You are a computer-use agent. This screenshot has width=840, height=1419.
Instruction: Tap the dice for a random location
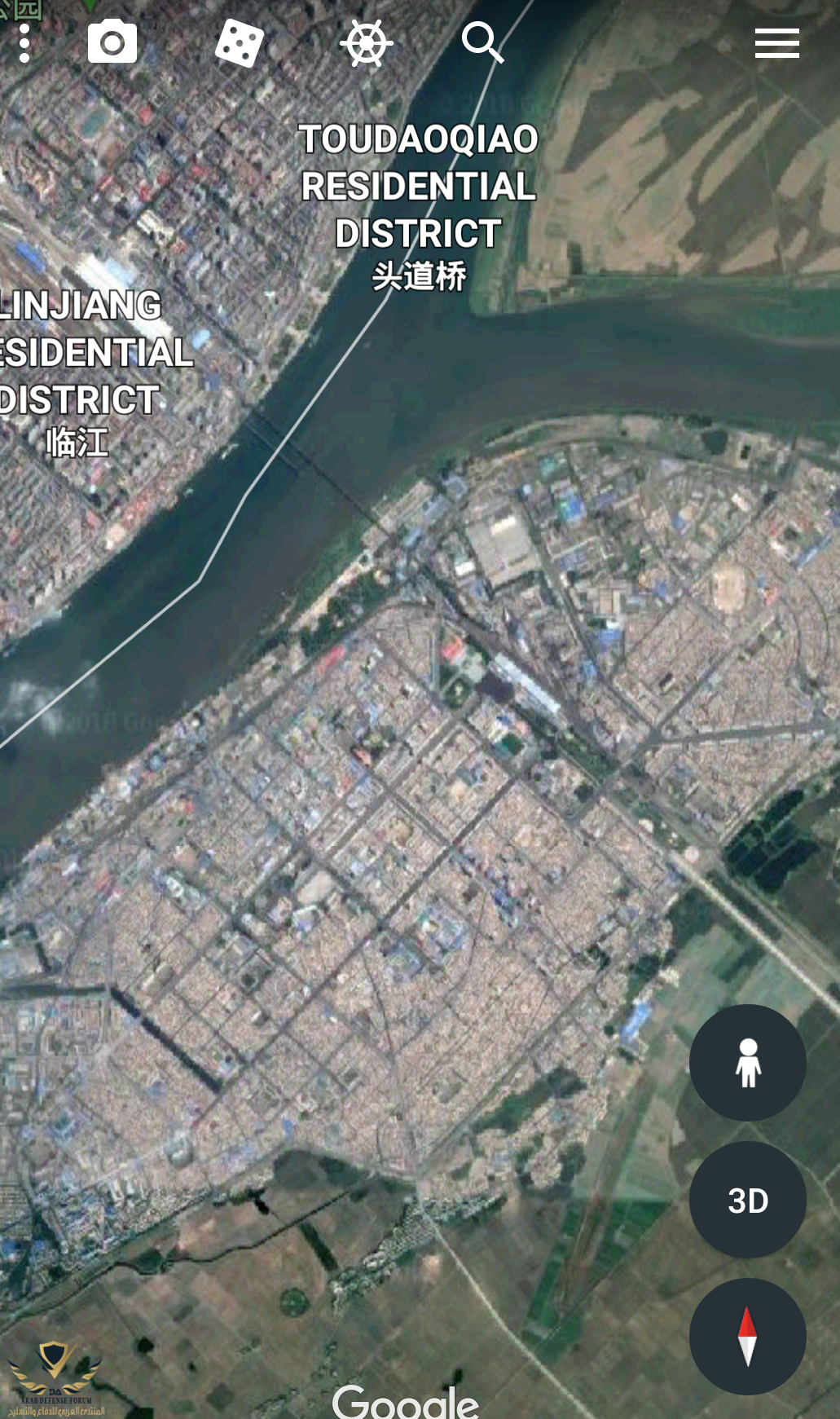[x=239, y=43]
